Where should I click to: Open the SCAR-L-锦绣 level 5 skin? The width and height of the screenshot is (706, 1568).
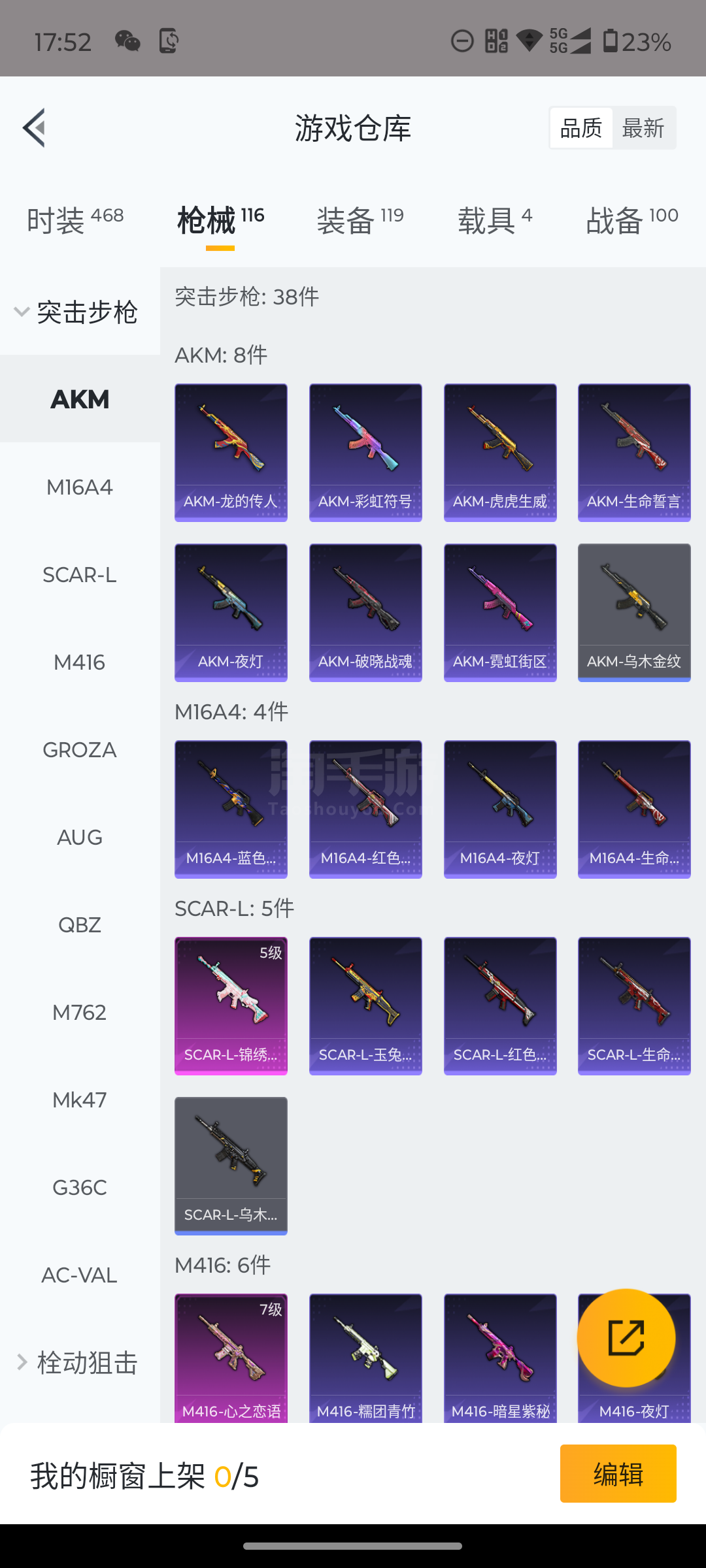(231, 1006)
